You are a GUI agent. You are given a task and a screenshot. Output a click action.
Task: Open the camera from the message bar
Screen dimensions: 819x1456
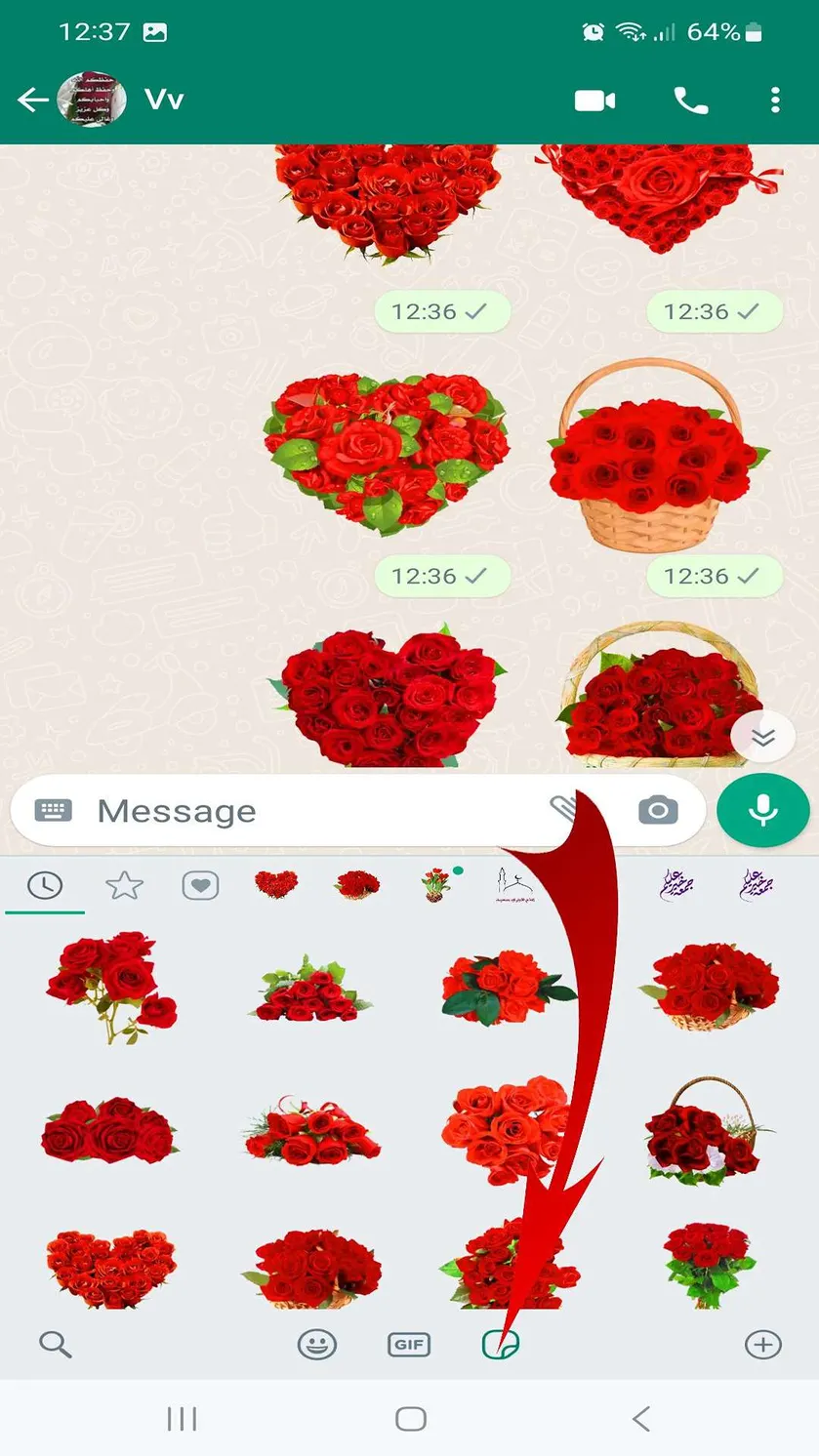click(658, 810)
